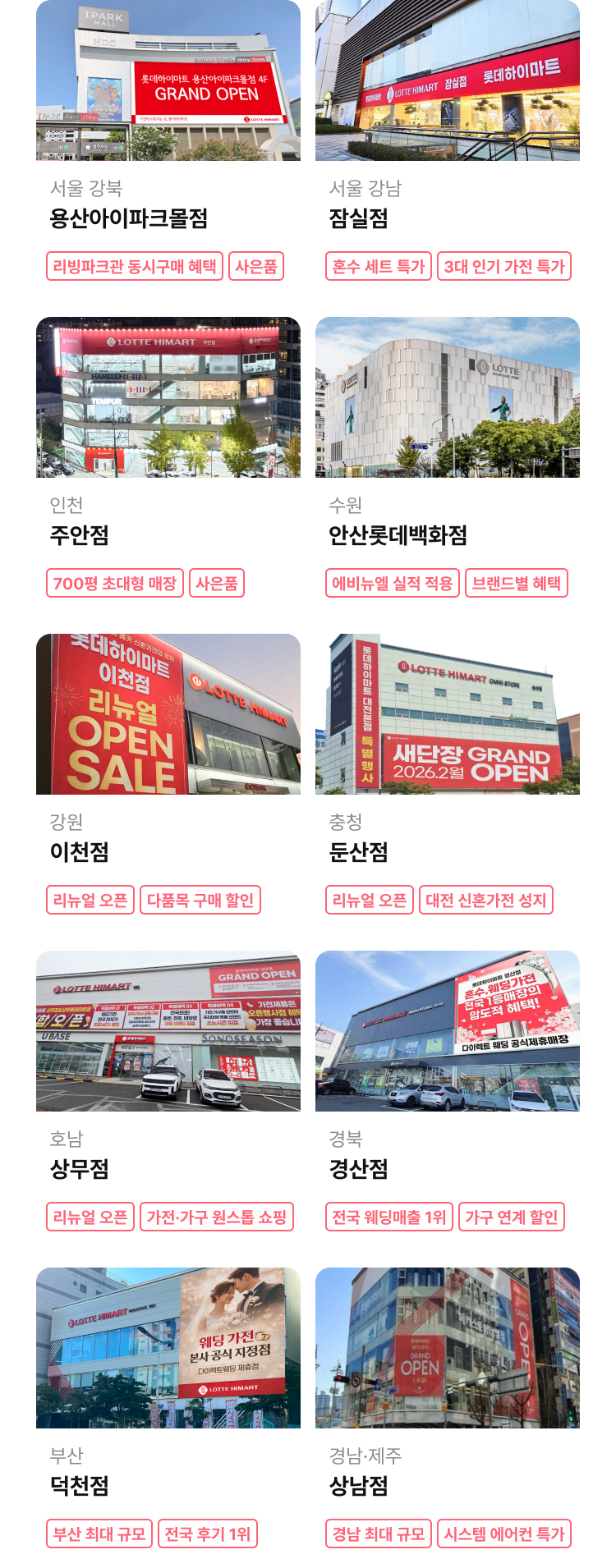View the 경산점 store card
The width and height of the screenshot is (616, 1568).
[x=448, y=1168]
